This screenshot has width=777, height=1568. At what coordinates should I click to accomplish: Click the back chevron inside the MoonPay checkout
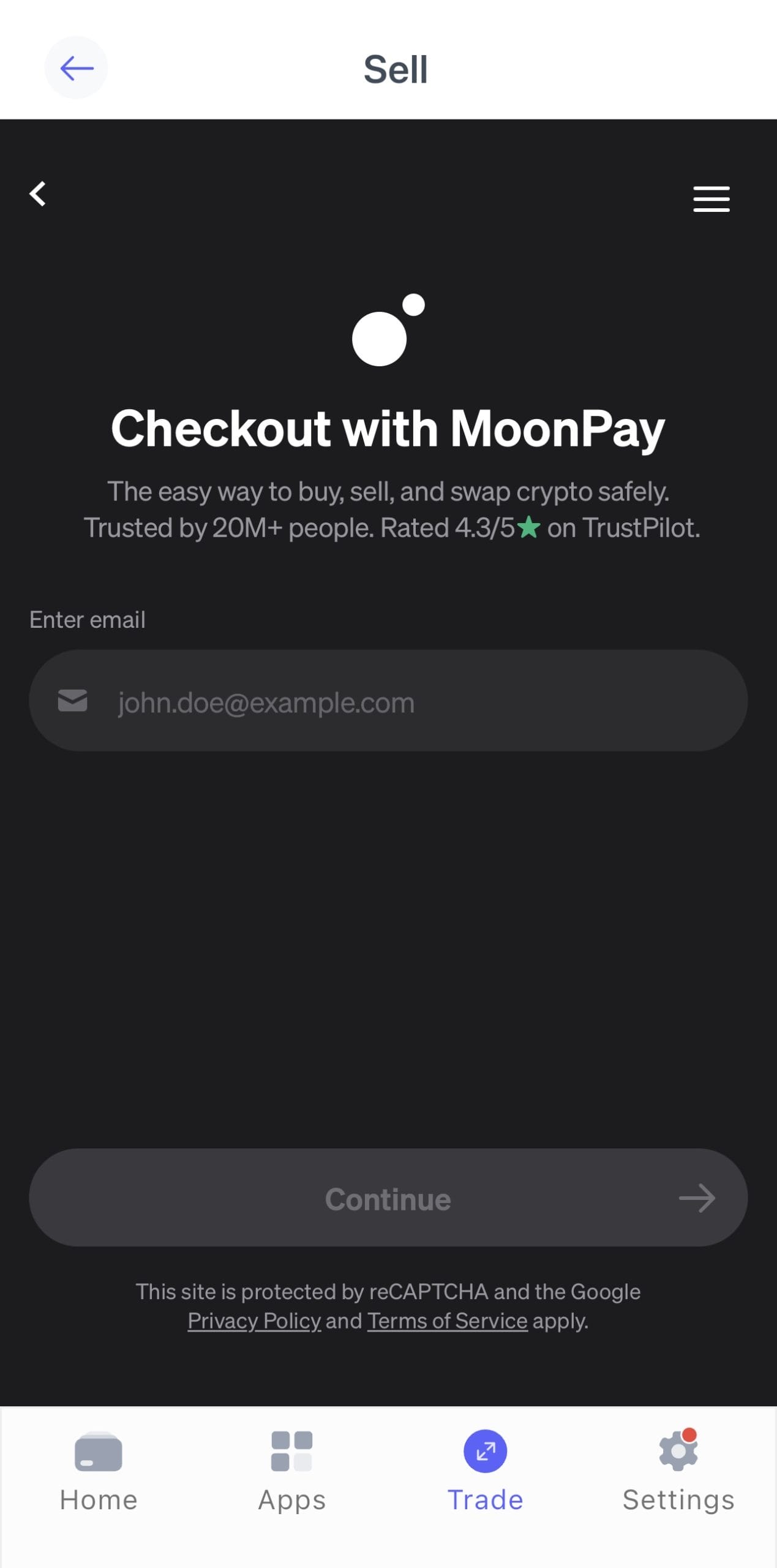(x=37, y=195)
